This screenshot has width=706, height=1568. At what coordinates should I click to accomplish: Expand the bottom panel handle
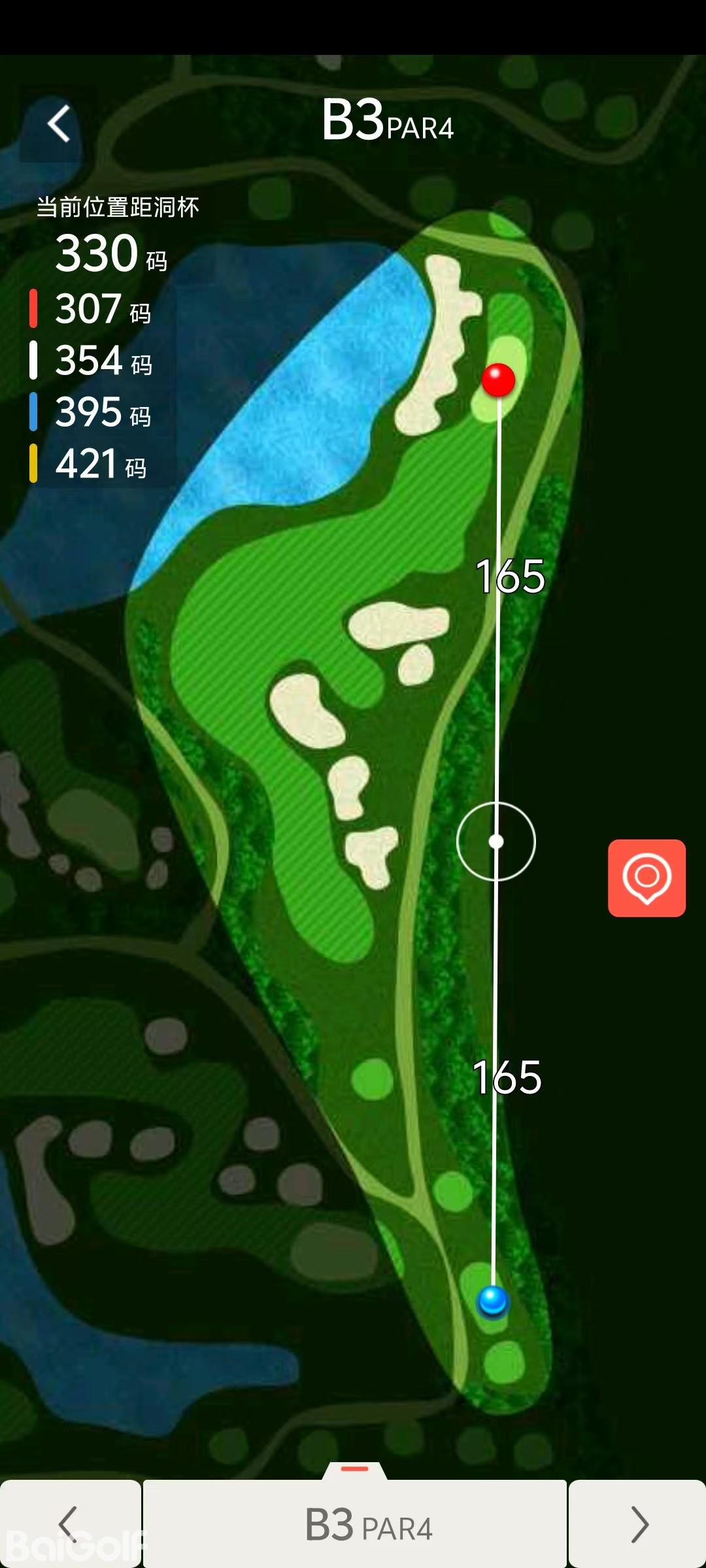[355, 1470]
